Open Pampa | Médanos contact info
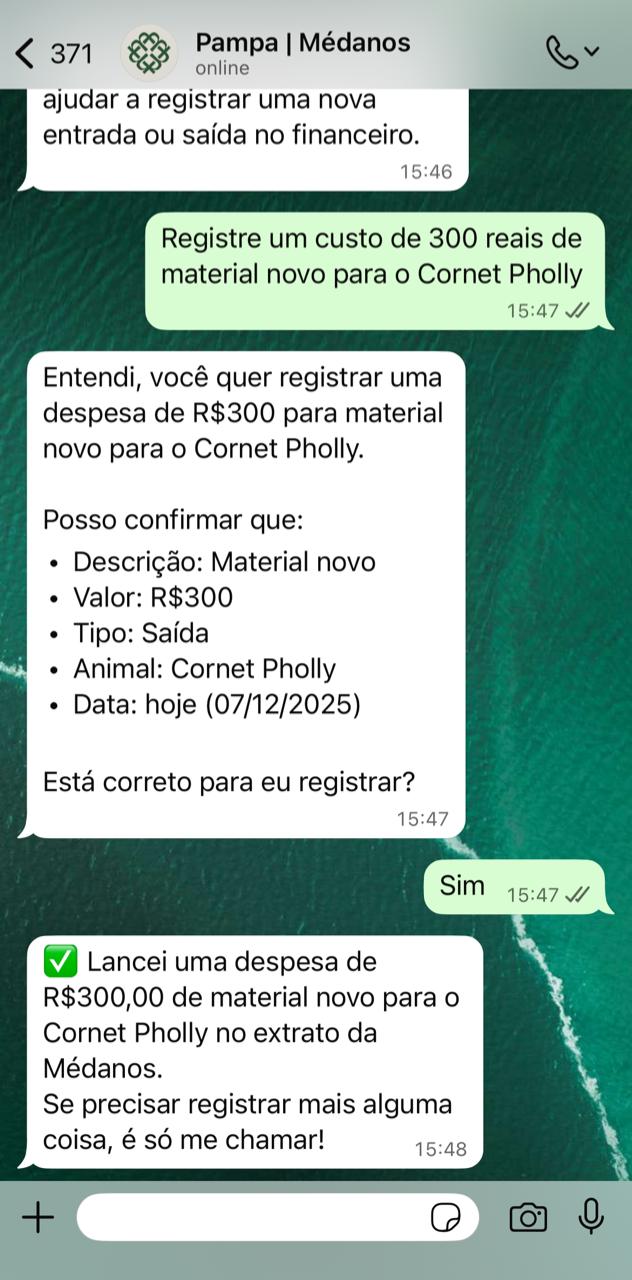Viewport: 632px width, 1280px height. [302, 53]
